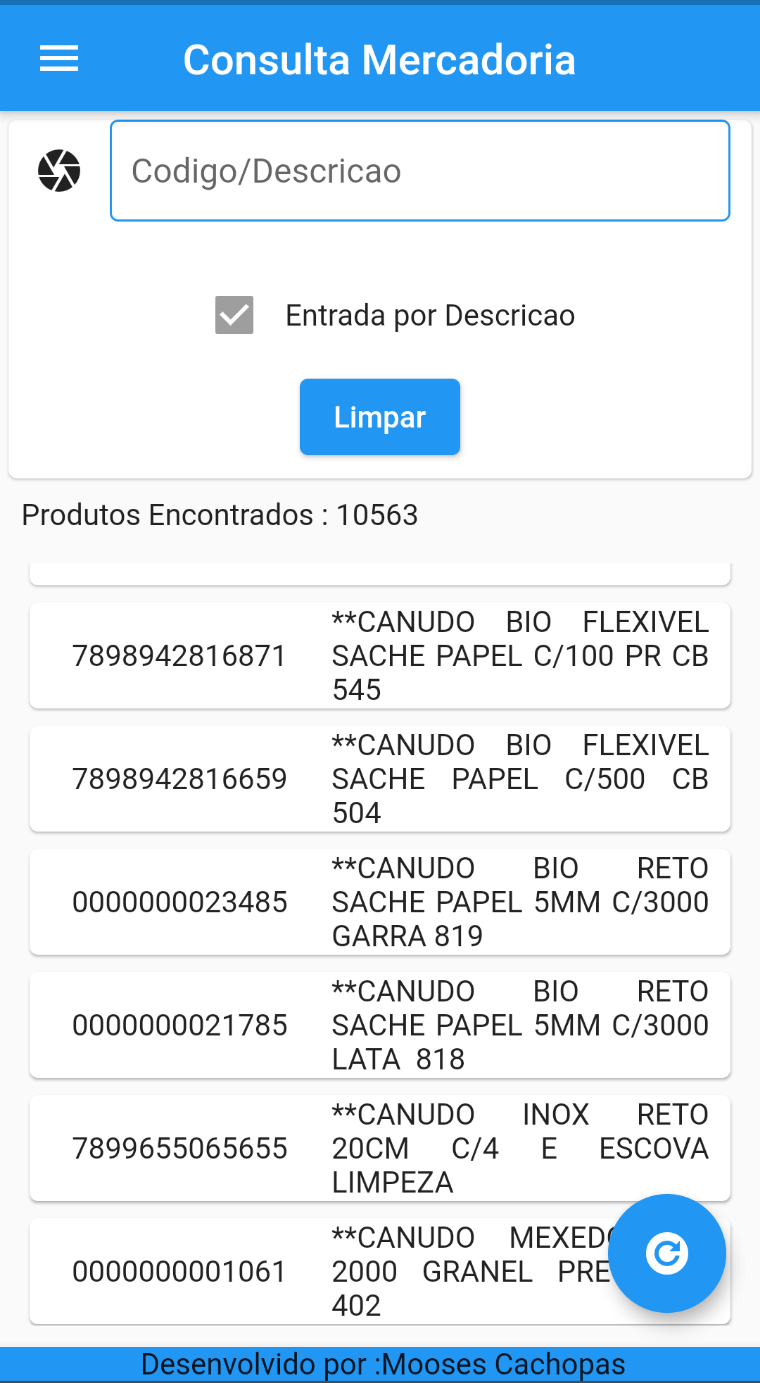Open product with code 7898942816871
This screenshot has height=1383, width=760.
tap(380, 656)
